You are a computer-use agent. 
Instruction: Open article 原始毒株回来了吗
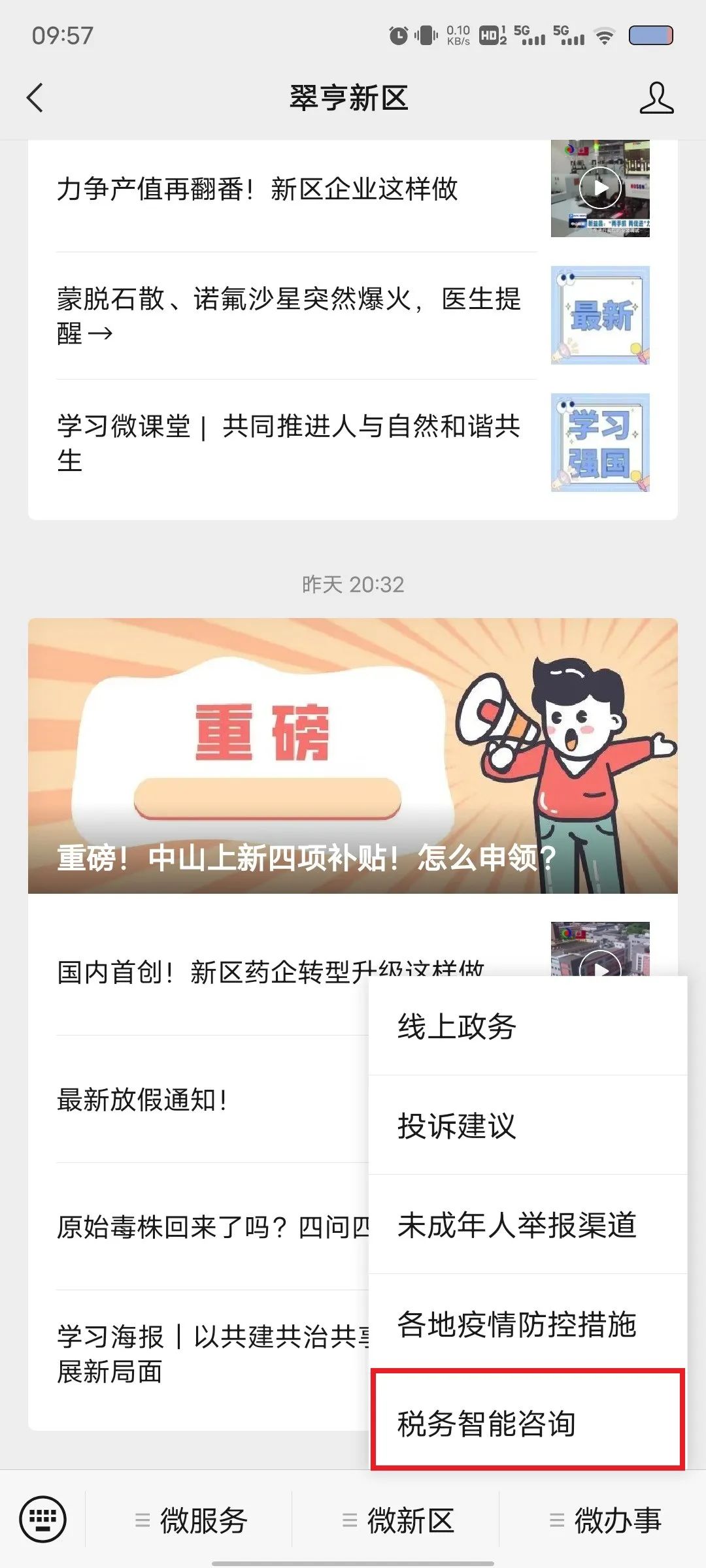click(x=209, y=1227)
